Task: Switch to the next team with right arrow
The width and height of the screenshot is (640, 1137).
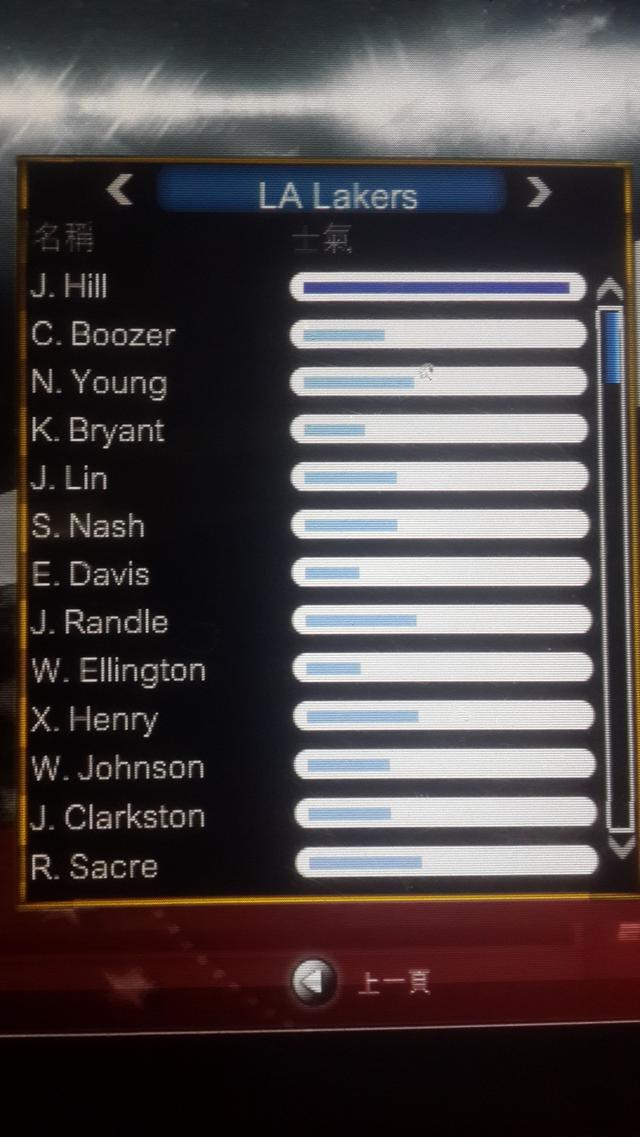Action: [538, 191]
